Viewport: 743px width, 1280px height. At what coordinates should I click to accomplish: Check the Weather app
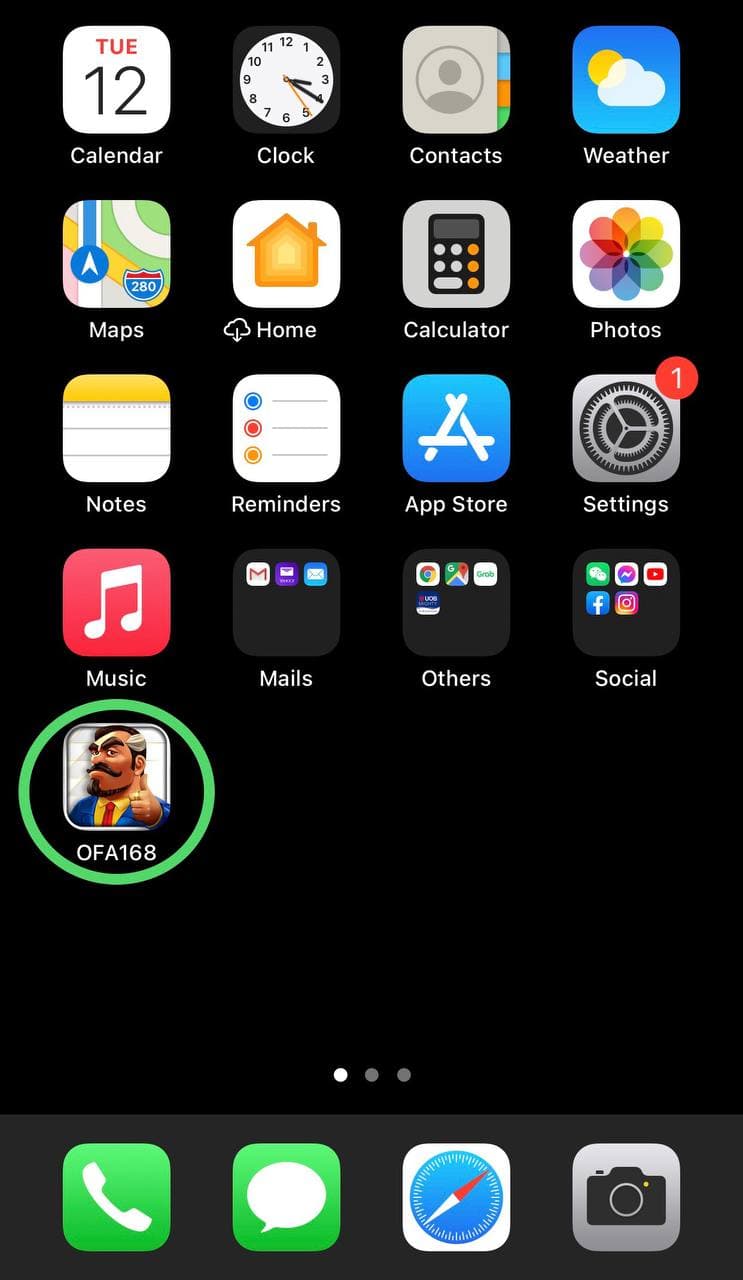coord(626,80)
